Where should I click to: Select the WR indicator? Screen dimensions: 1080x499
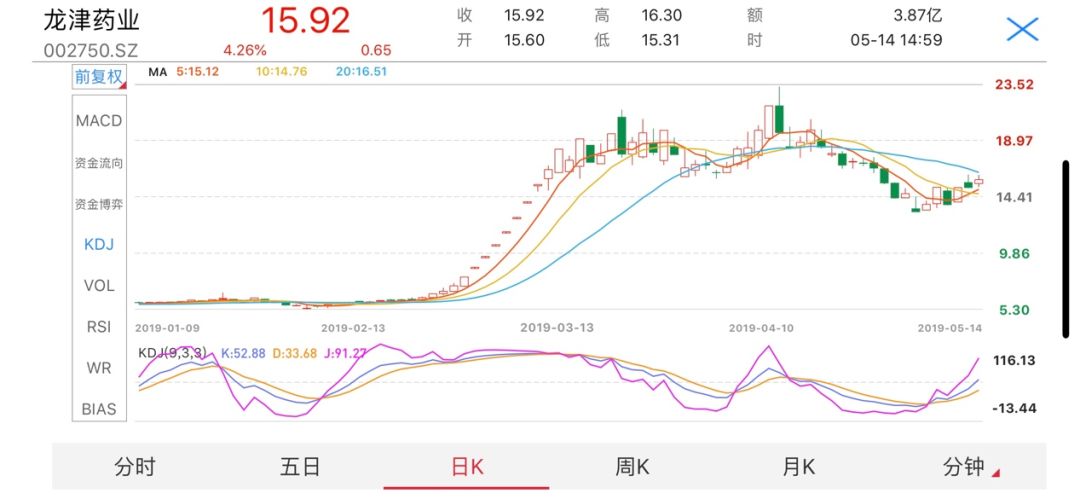pos(99,368)
